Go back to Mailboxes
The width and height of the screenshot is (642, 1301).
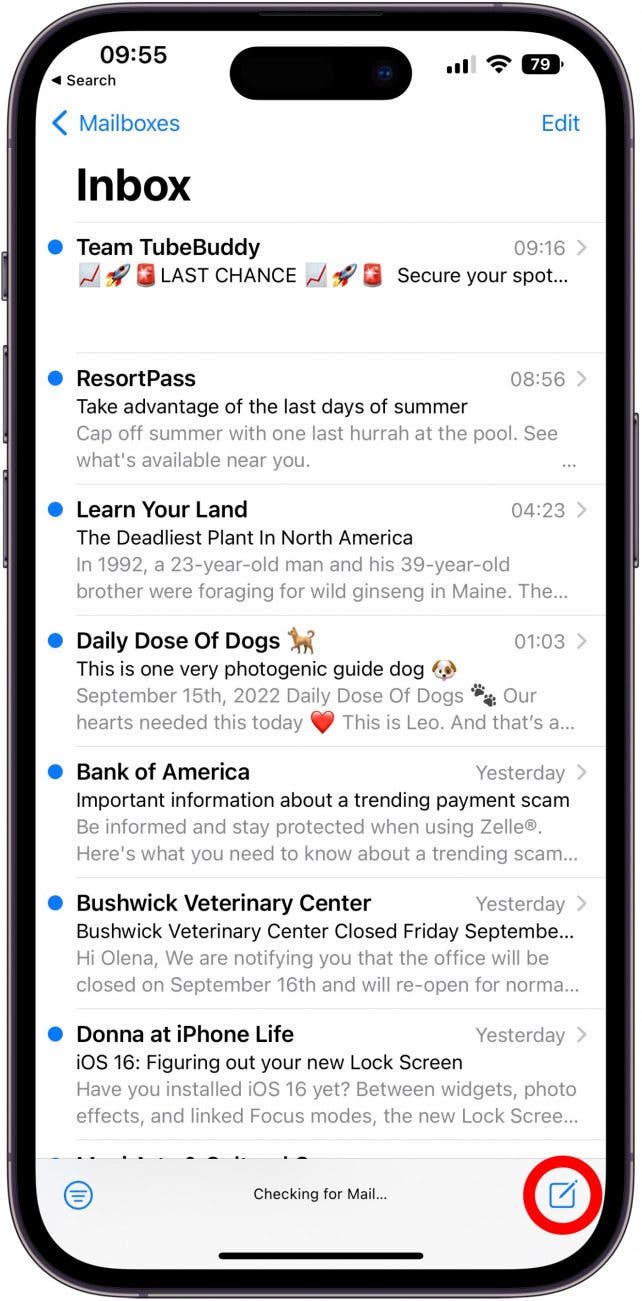pyautogui.click(x=115, y=123)
